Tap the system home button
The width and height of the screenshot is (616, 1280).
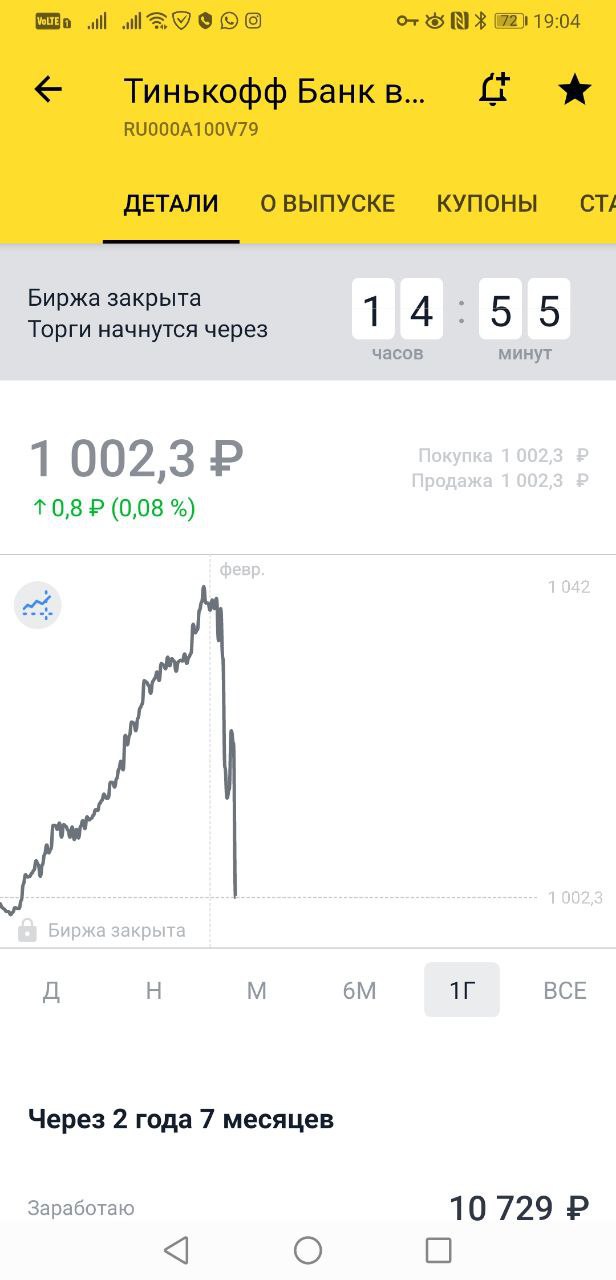pos(308,1250)
